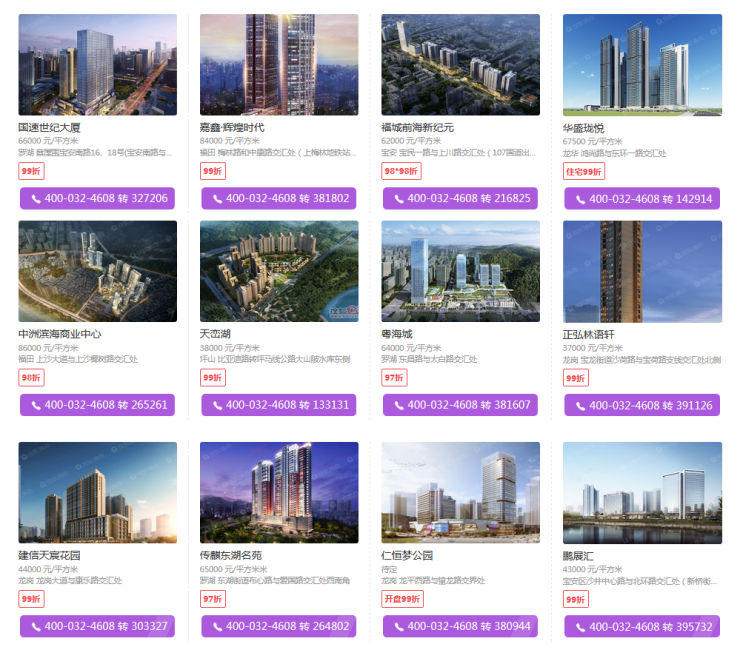Call the phone number for 仁恒梦公园

pyautogui.click(x=460, y=626)
